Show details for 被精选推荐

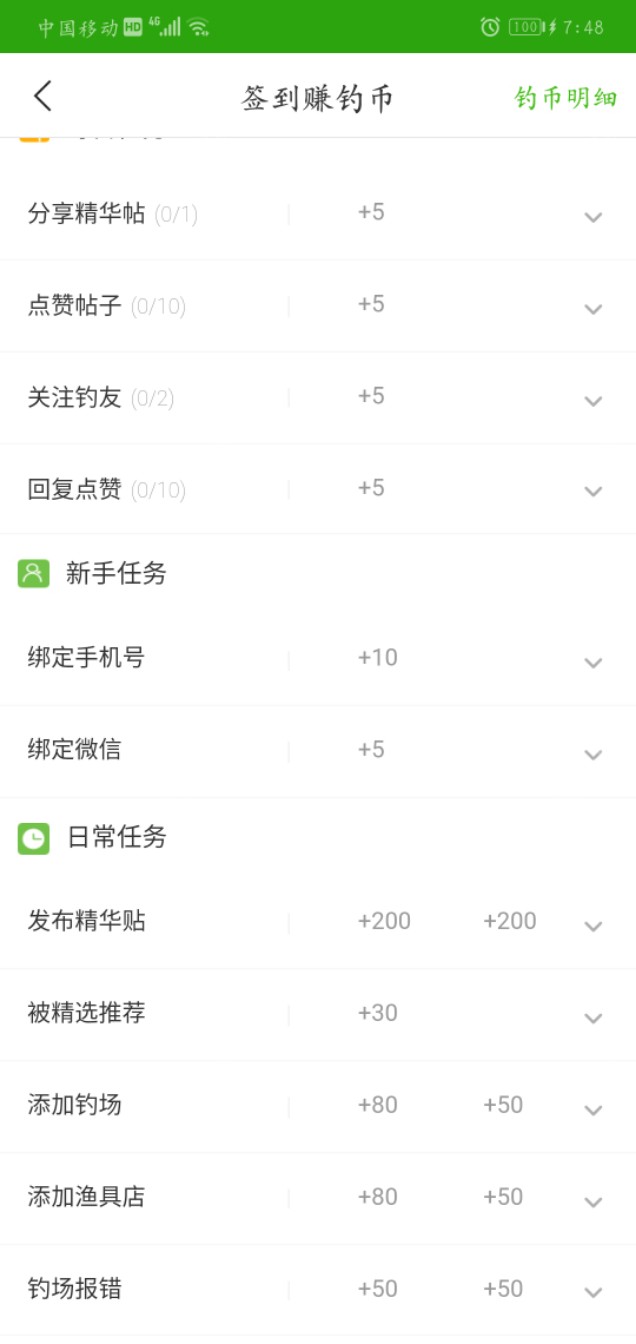[x=593, y=1019]
